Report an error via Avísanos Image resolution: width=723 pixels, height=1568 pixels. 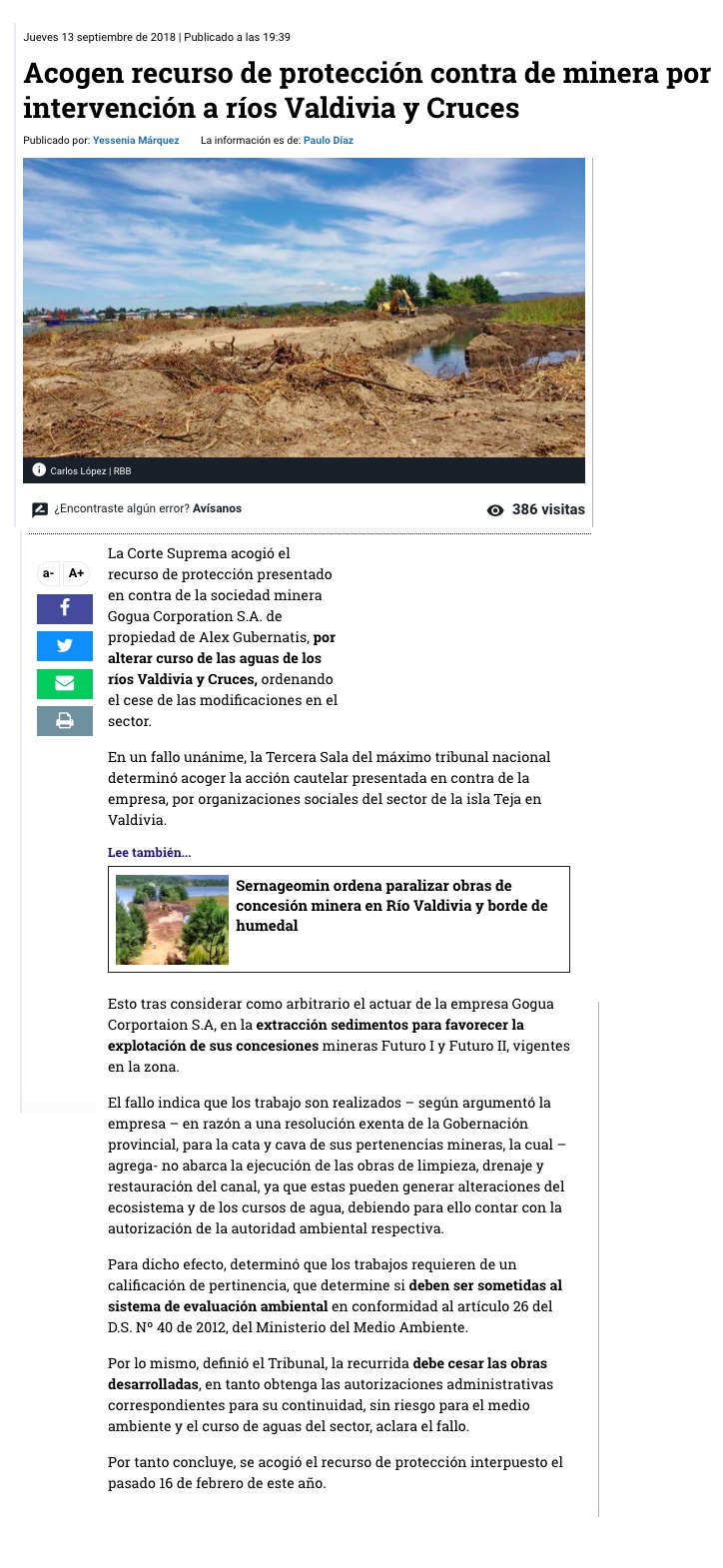[217, 508]
